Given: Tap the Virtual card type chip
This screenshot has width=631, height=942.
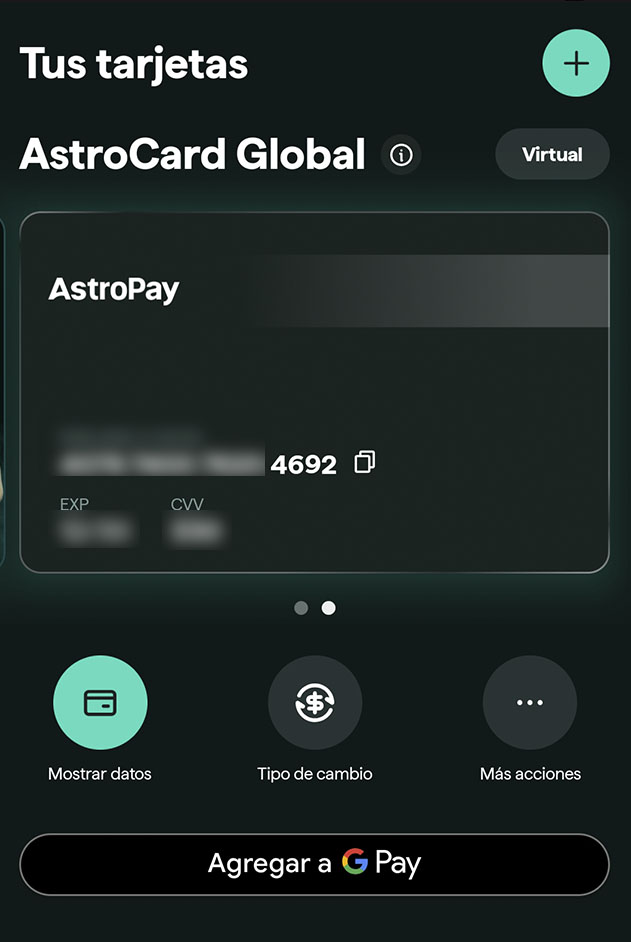Looking at the screenshot, I should tap(552, 154).
